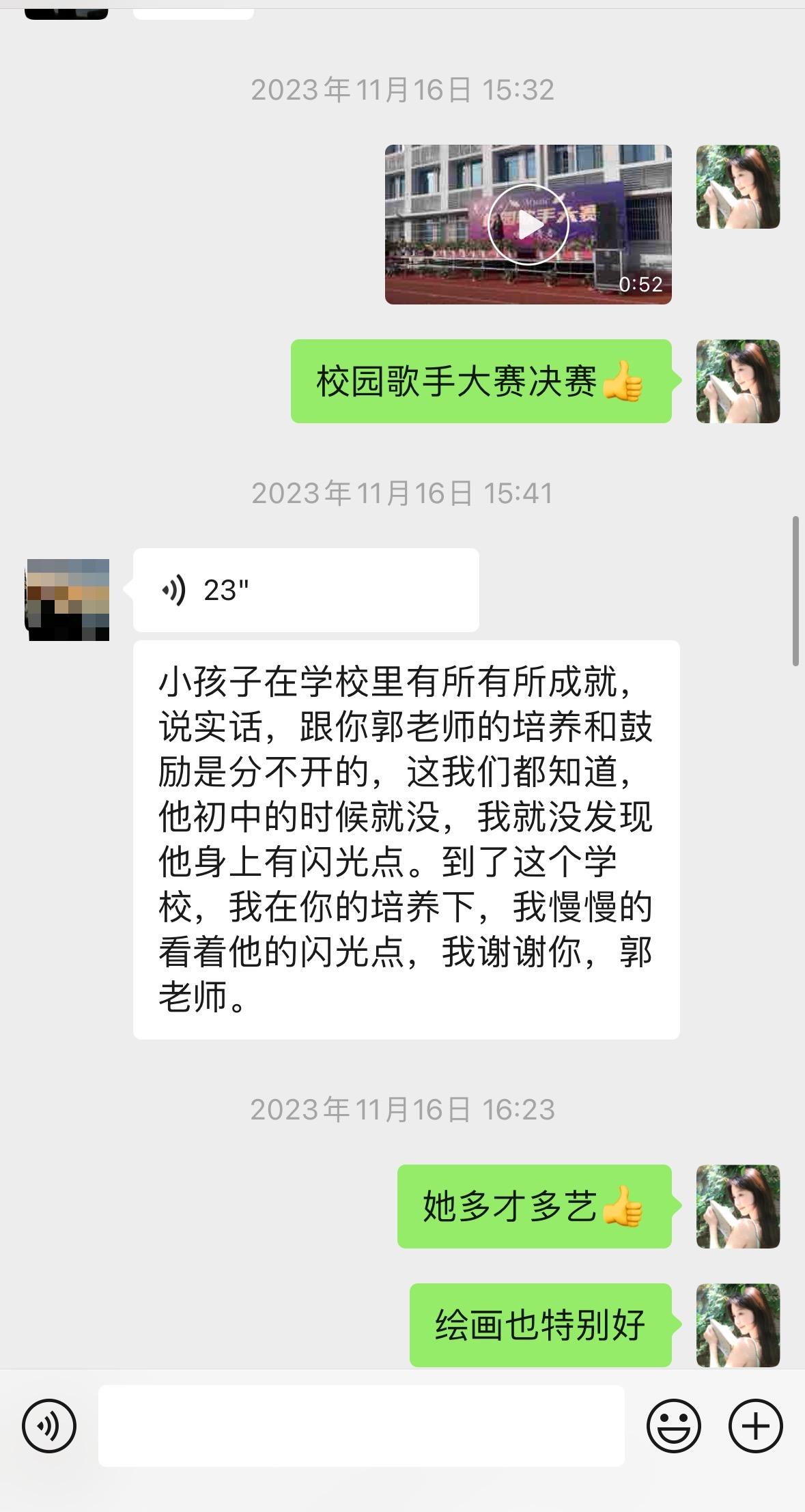Image resolution: width=805 pixels, height=1512 pixels.
Task: Open the plus attachments menu
Action: click(x=755, y=1425)
